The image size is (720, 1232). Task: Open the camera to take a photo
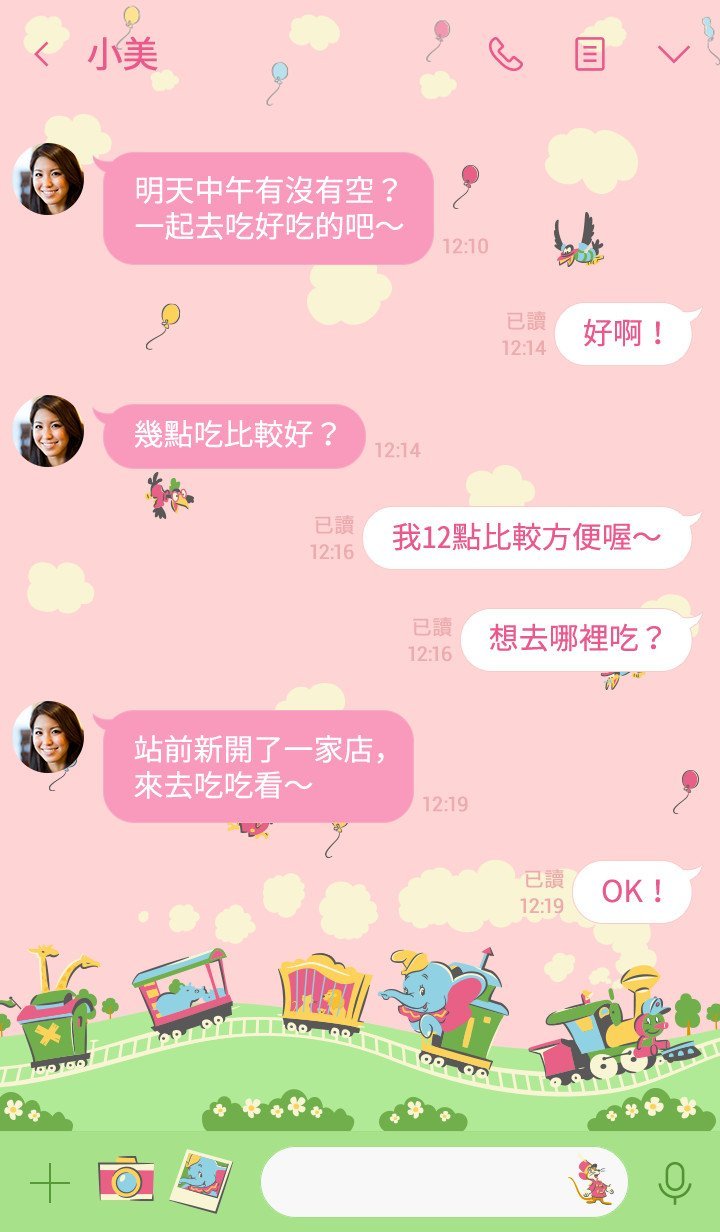pos(126,1181)
